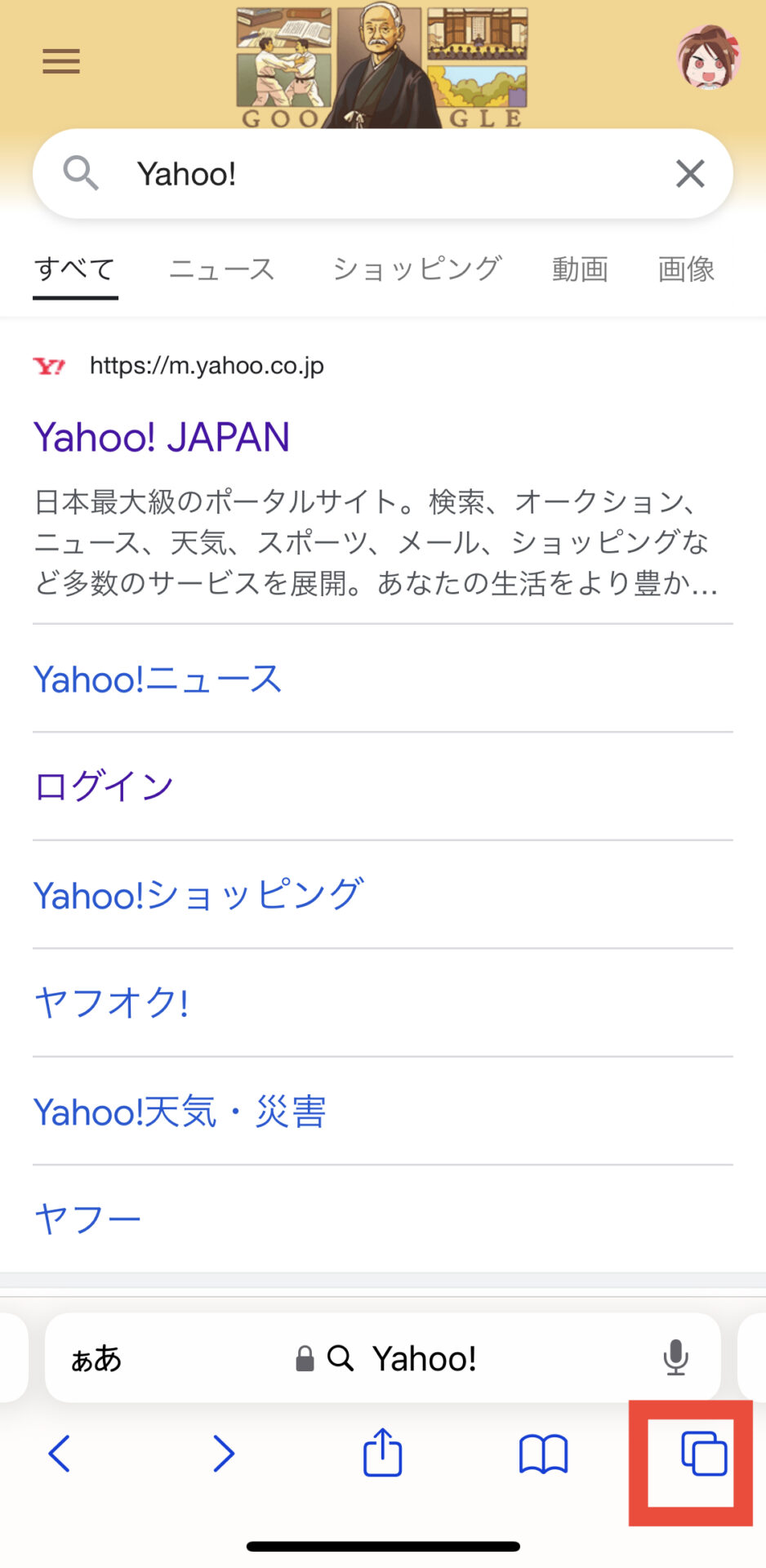The width and height of the screenshot is (766, 1568).
Task: Open the ヤフオク! sitelink
Action: point(111,1002)
